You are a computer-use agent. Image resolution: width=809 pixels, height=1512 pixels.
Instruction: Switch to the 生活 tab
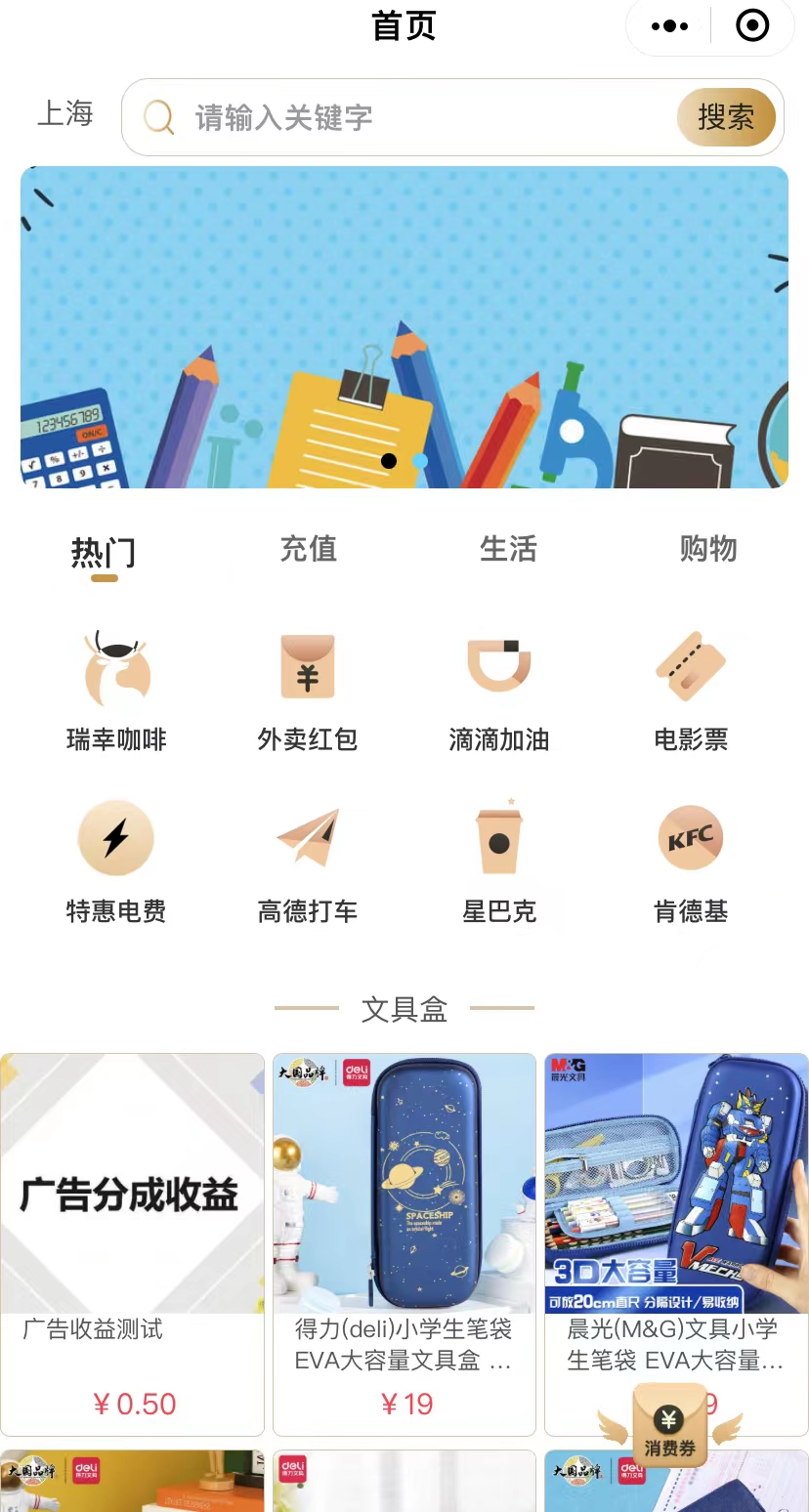tap(508, 549)
